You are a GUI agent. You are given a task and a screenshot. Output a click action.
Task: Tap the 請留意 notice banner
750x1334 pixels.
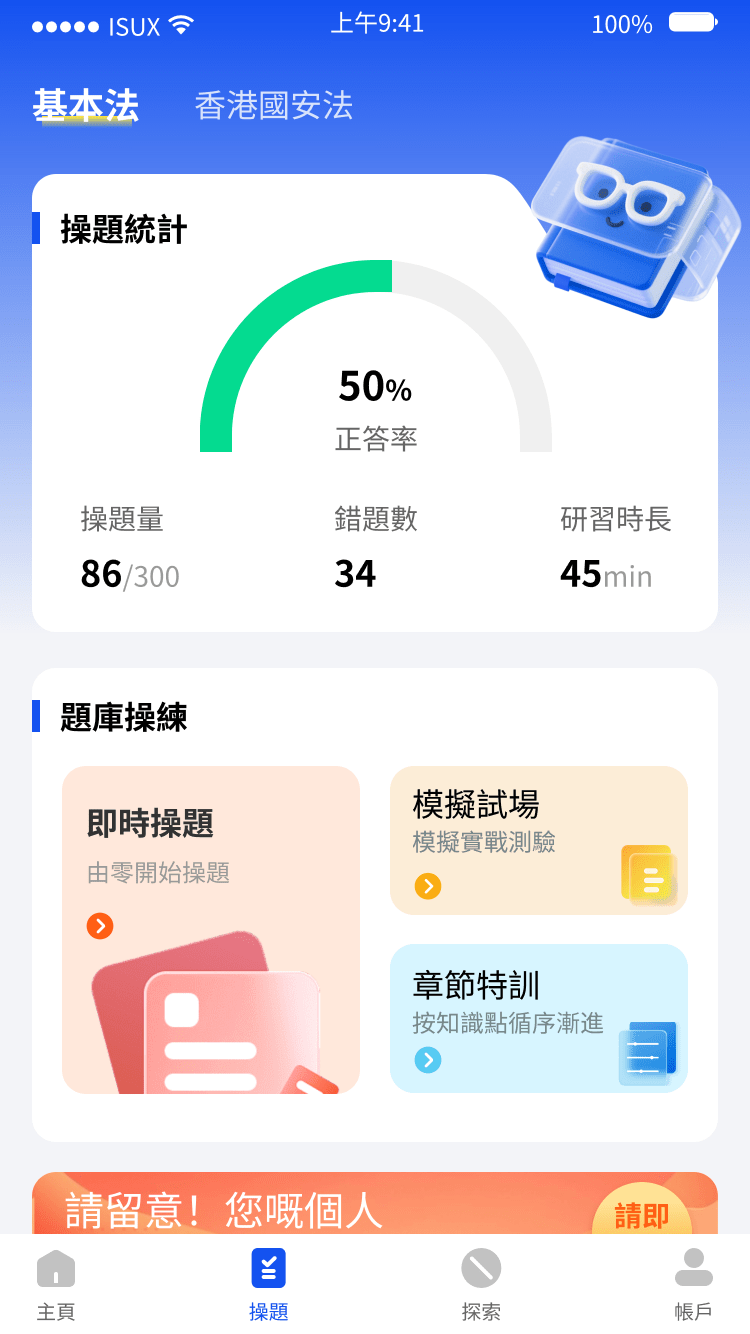click(x=375, y=1203)
